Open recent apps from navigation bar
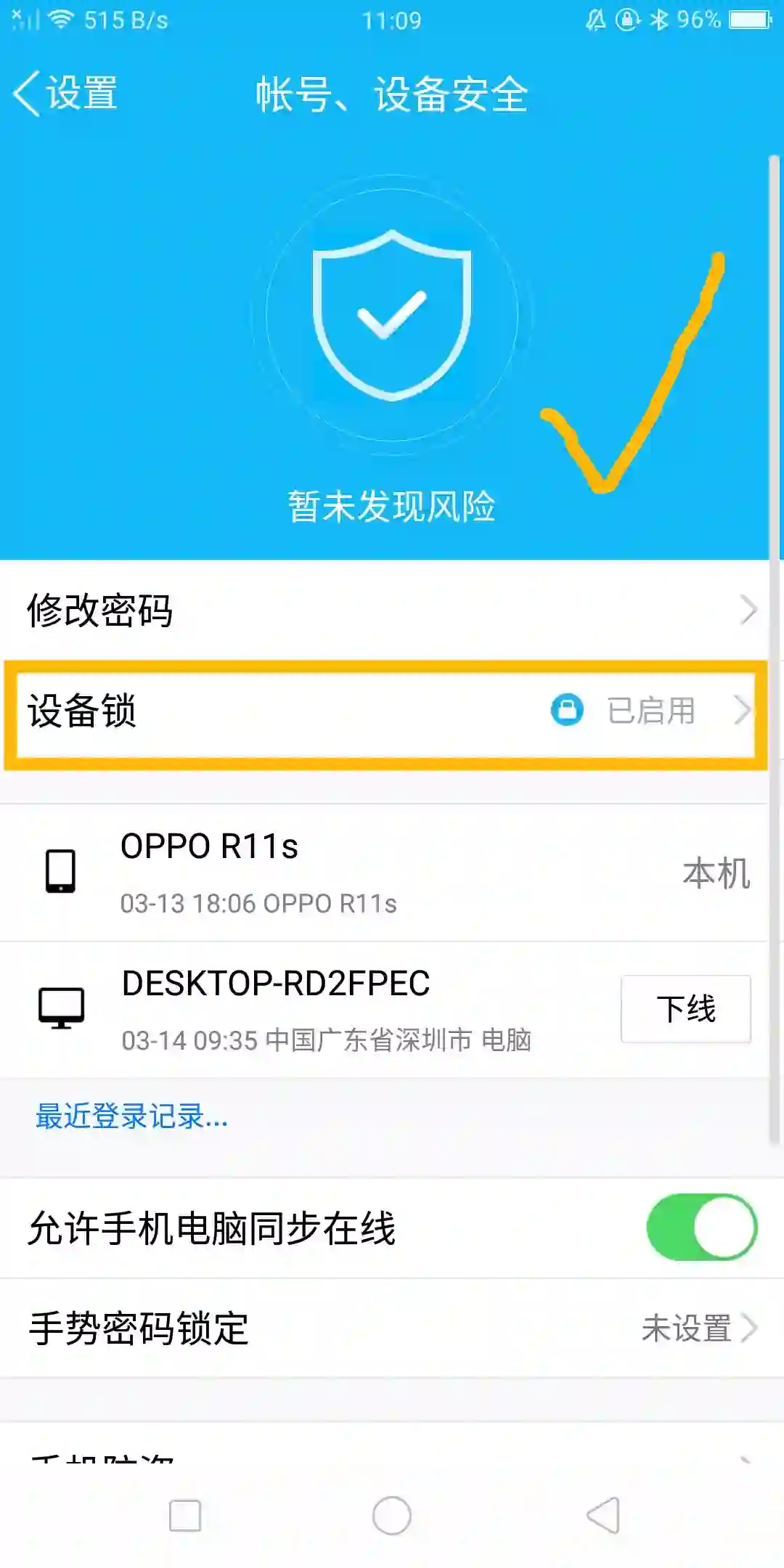784x1568 pixels. click(x=185, y=1516)
